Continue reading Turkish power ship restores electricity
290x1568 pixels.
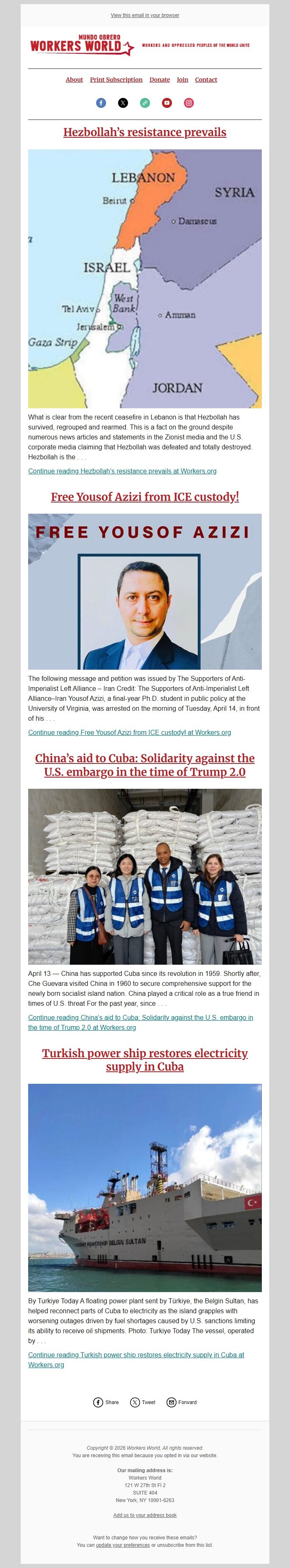point(135,1354)
